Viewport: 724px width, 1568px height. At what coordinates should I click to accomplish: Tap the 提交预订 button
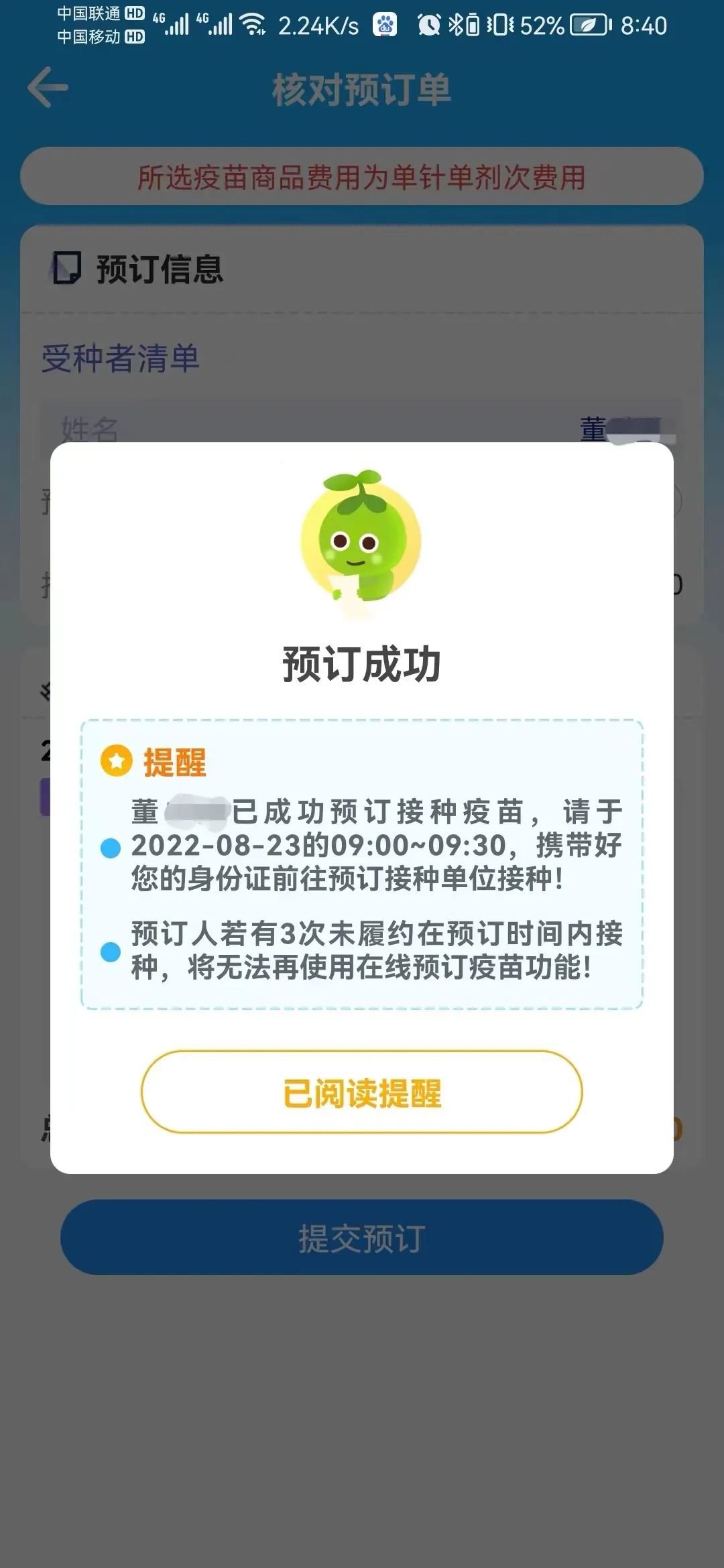point(361,1238)
